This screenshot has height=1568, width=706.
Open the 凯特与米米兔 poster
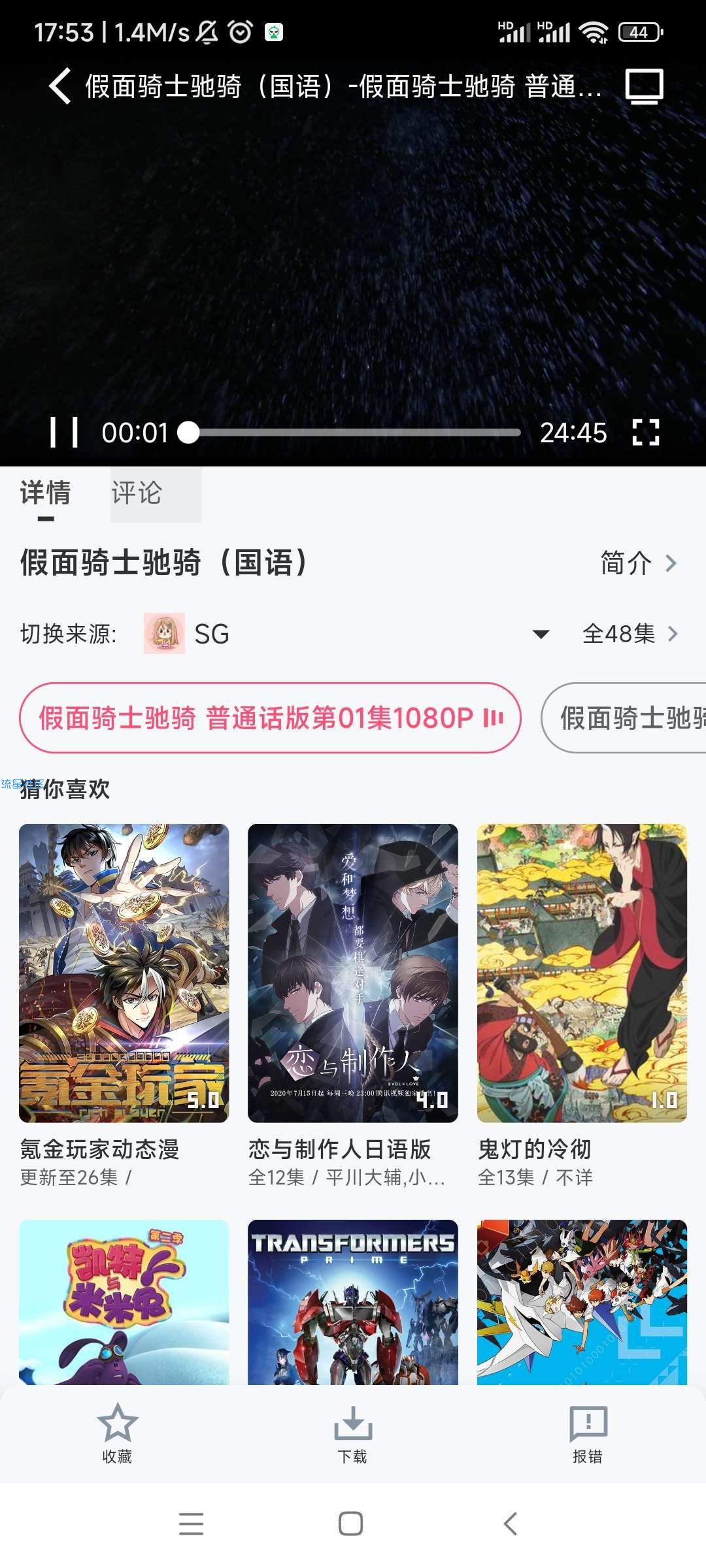click(124, 1301)
